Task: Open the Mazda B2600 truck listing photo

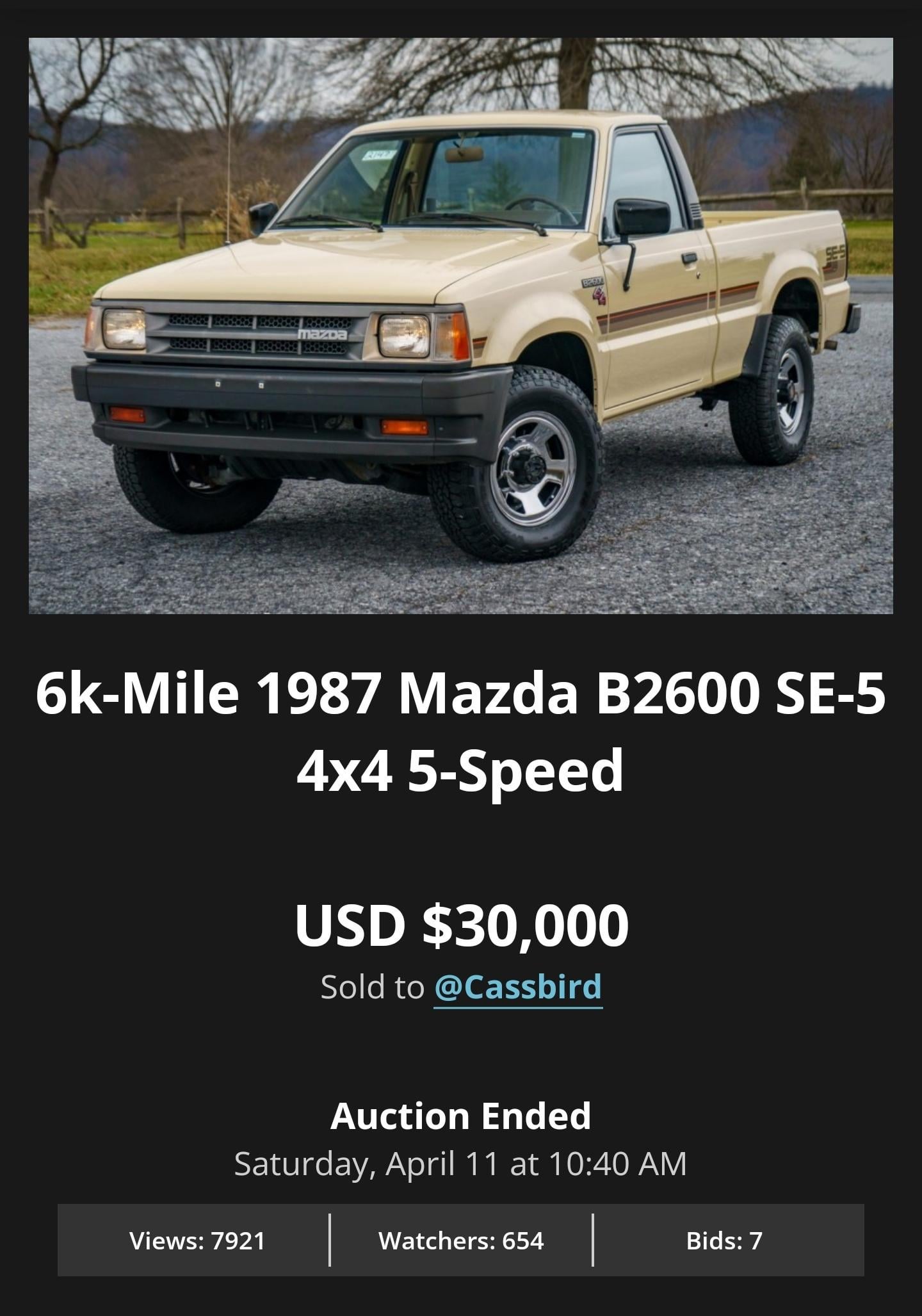Action: click(460, 325)
